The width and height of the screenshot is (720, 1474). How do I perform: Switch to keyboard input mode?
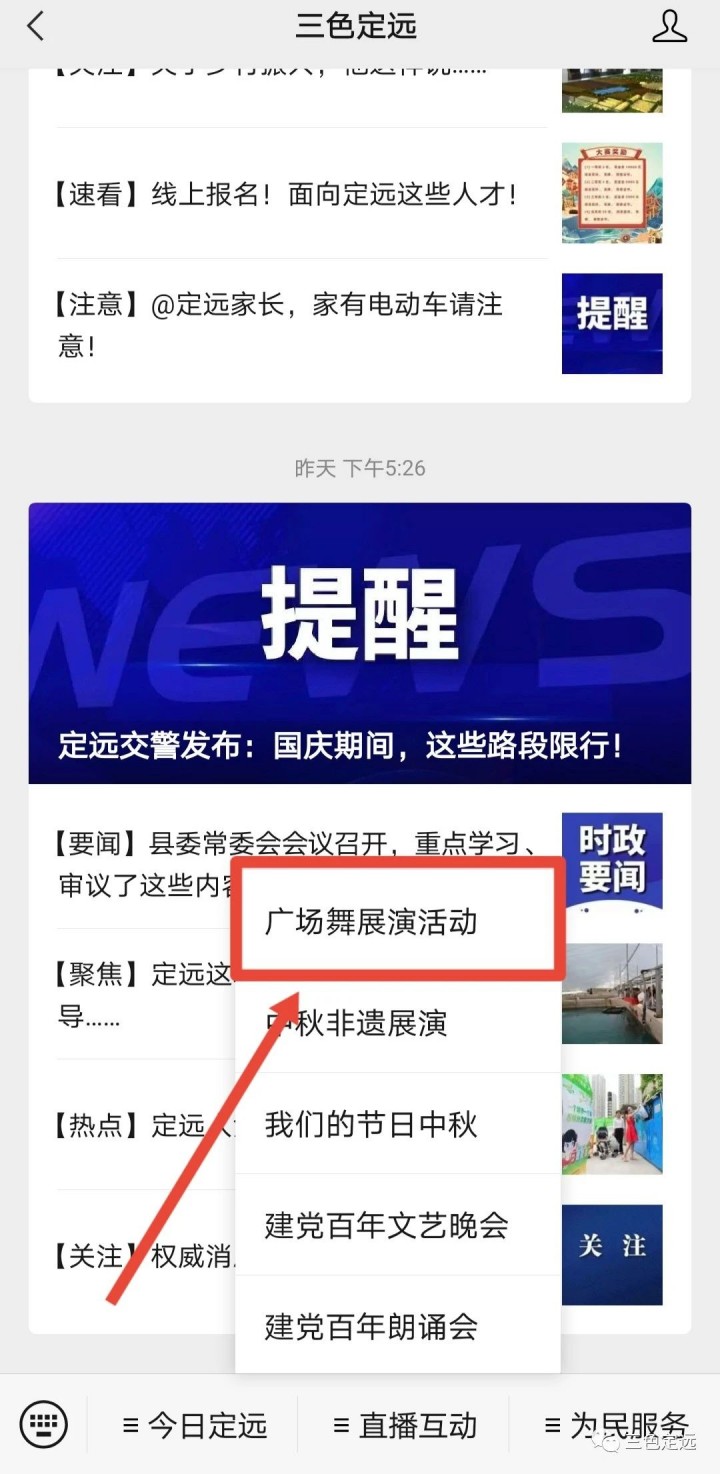pos(44,1423)
